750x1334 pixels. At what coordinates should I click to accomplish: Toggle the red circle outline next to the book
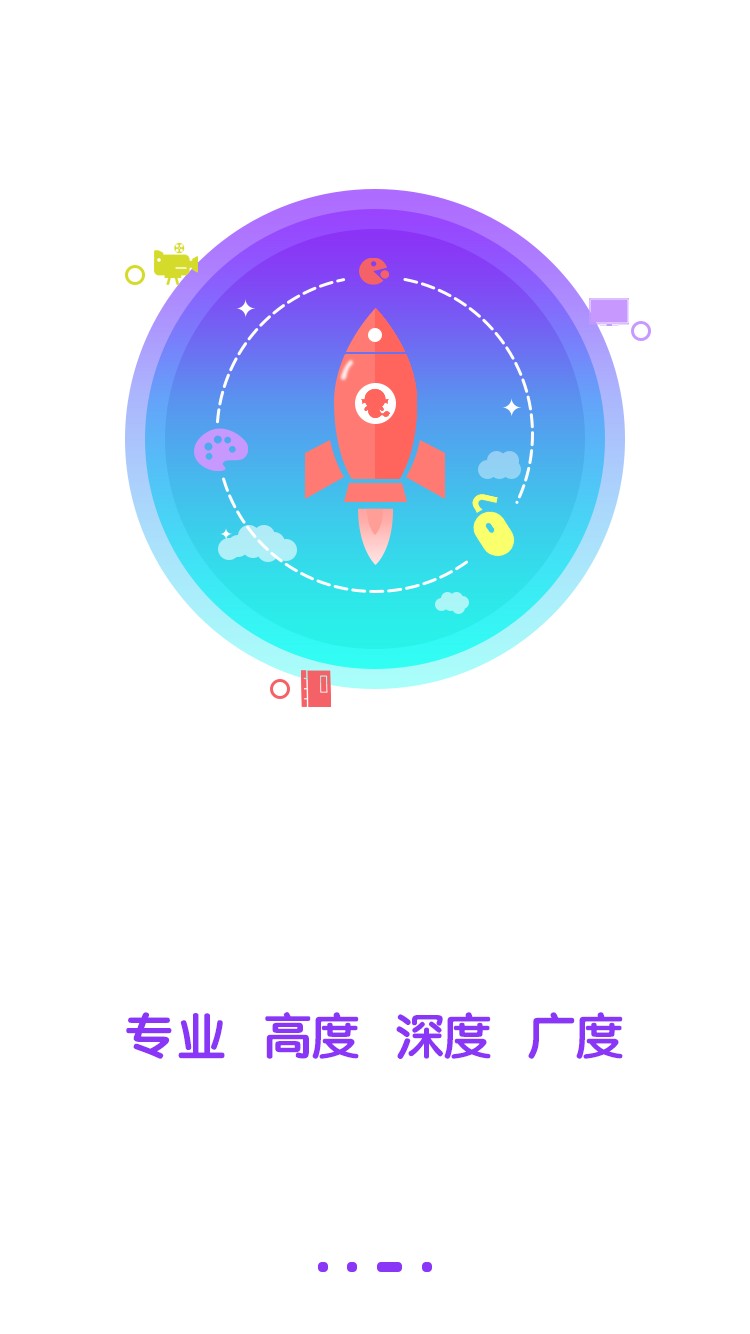(x=280, y=689)
